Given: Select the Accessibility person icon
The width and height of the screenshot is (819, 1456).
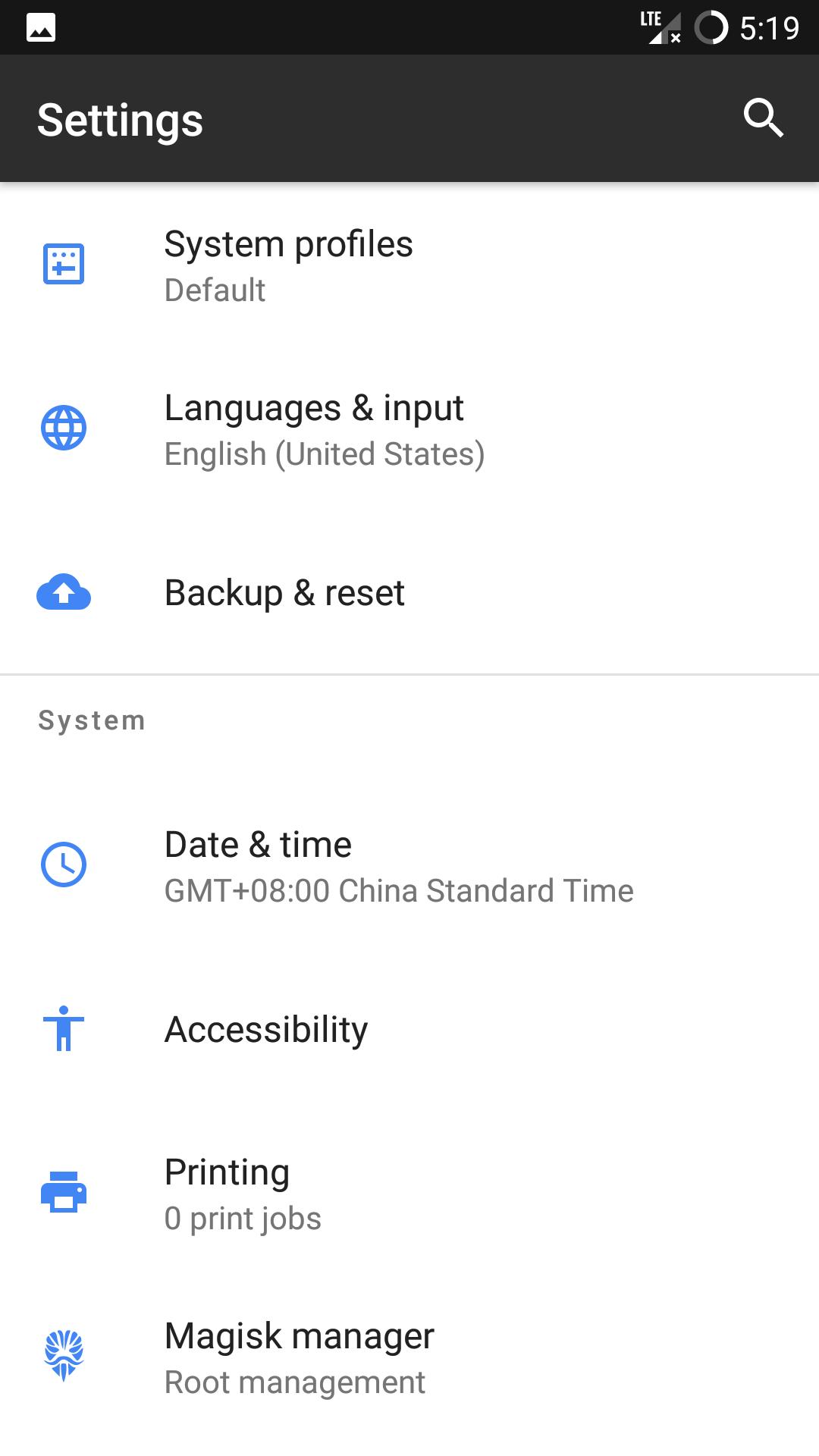Looking at the screenshot, I should 64,1030.
